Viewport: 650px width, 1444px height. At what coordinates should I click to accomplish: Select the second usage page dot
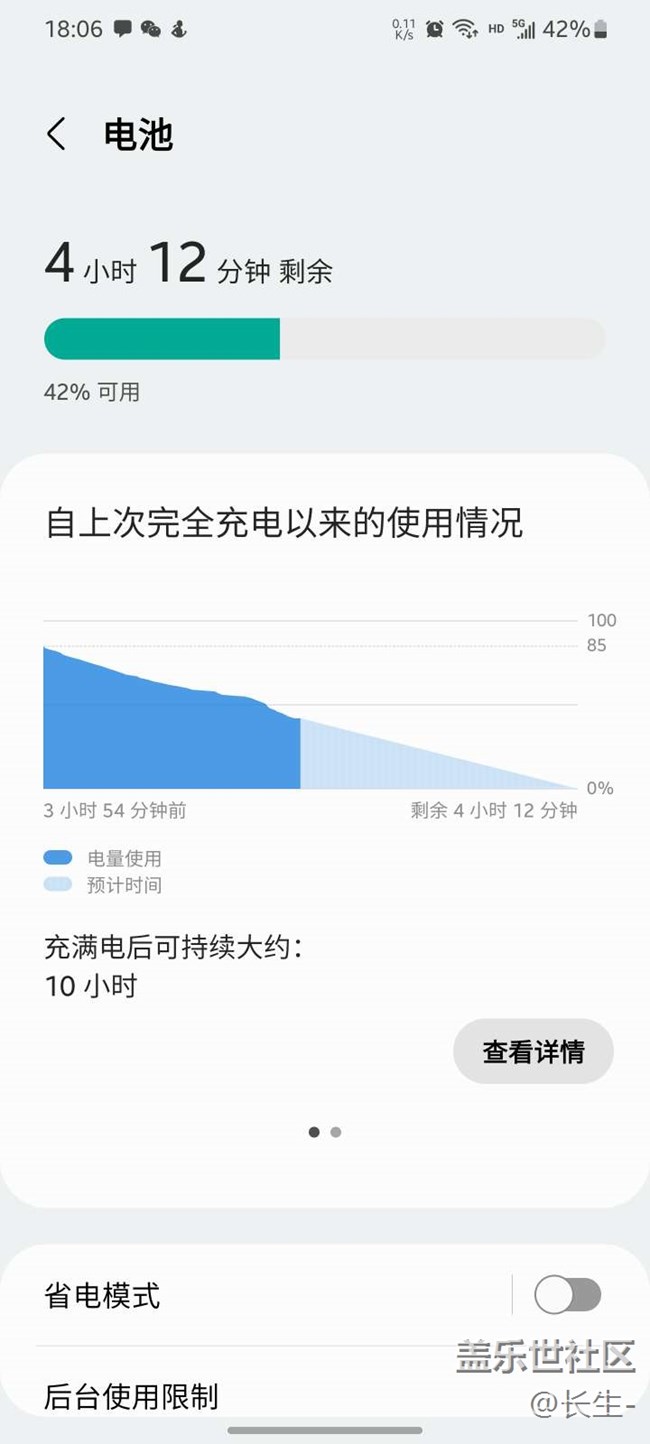[x=336, y=1132]
